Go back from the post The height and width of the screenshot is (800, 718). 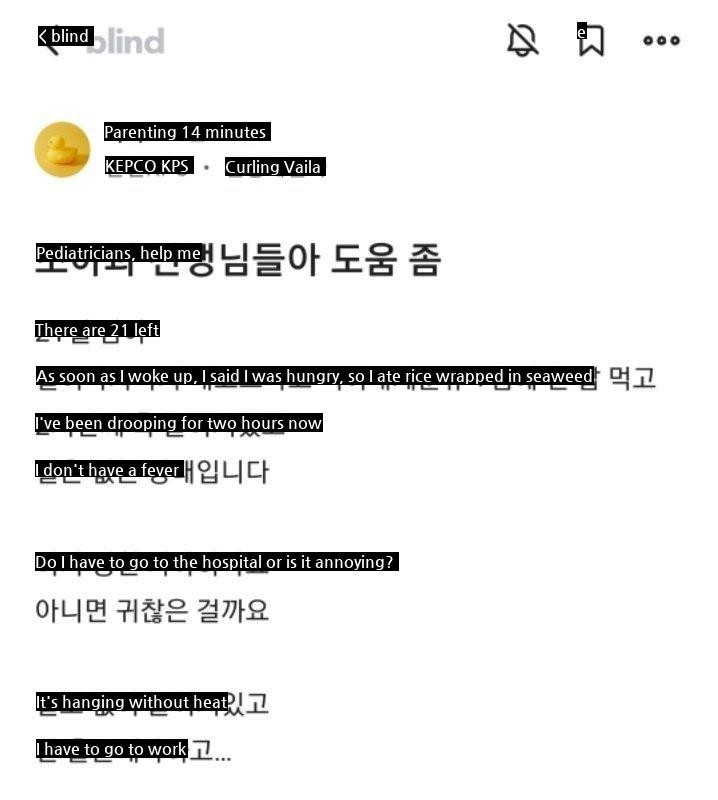tap(46, 41)
